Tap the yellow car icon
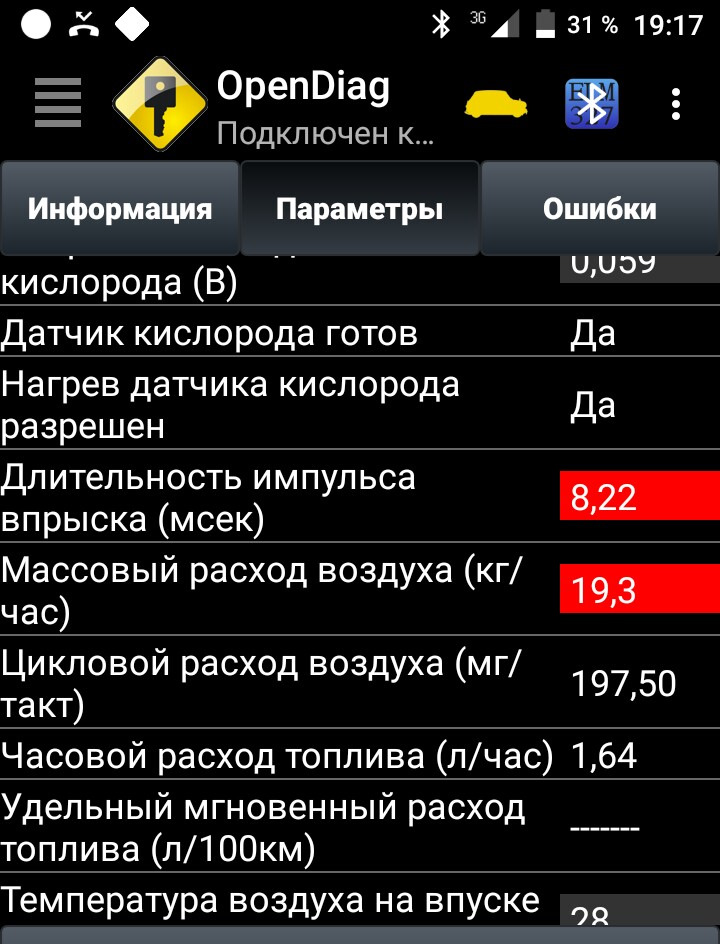The width and height of the screenshot is (720, 944). pos(499,104)
